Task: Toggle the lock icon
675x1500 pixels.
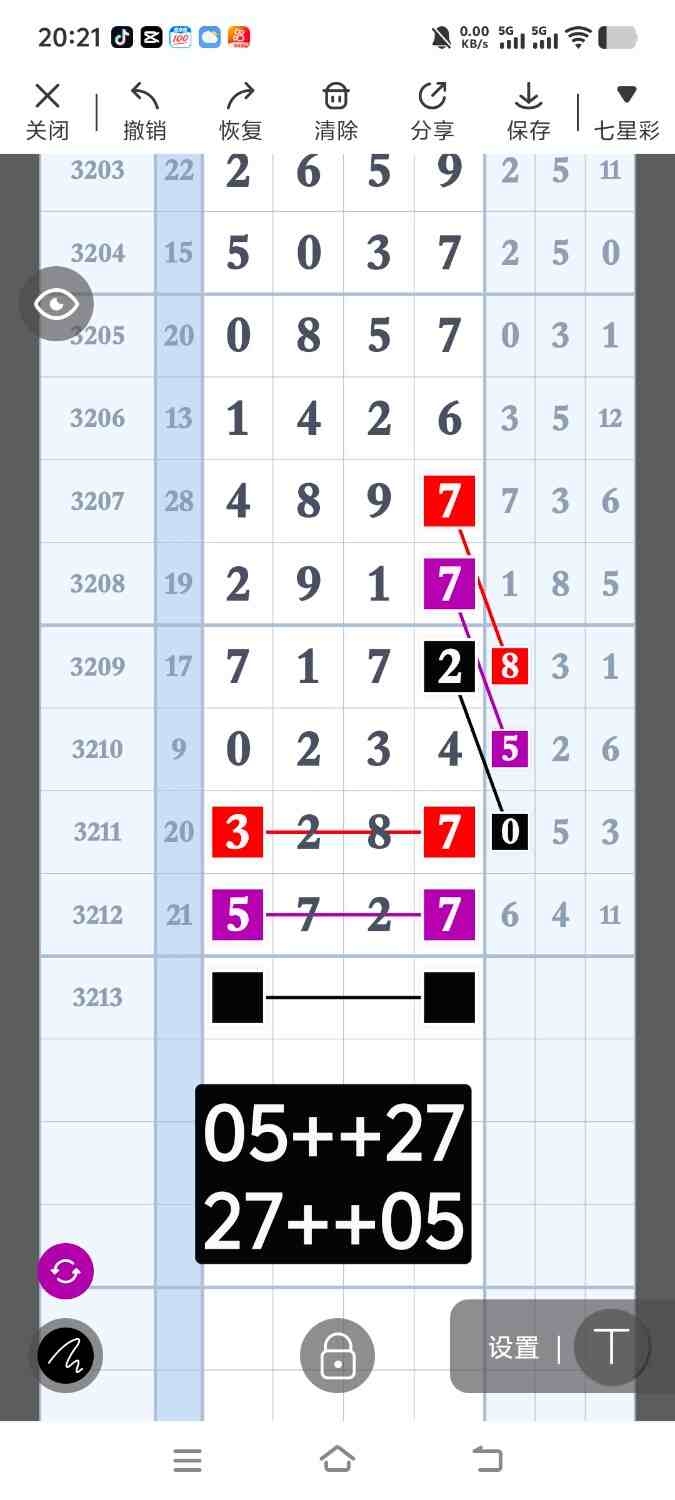Action: click(337, 1356)
